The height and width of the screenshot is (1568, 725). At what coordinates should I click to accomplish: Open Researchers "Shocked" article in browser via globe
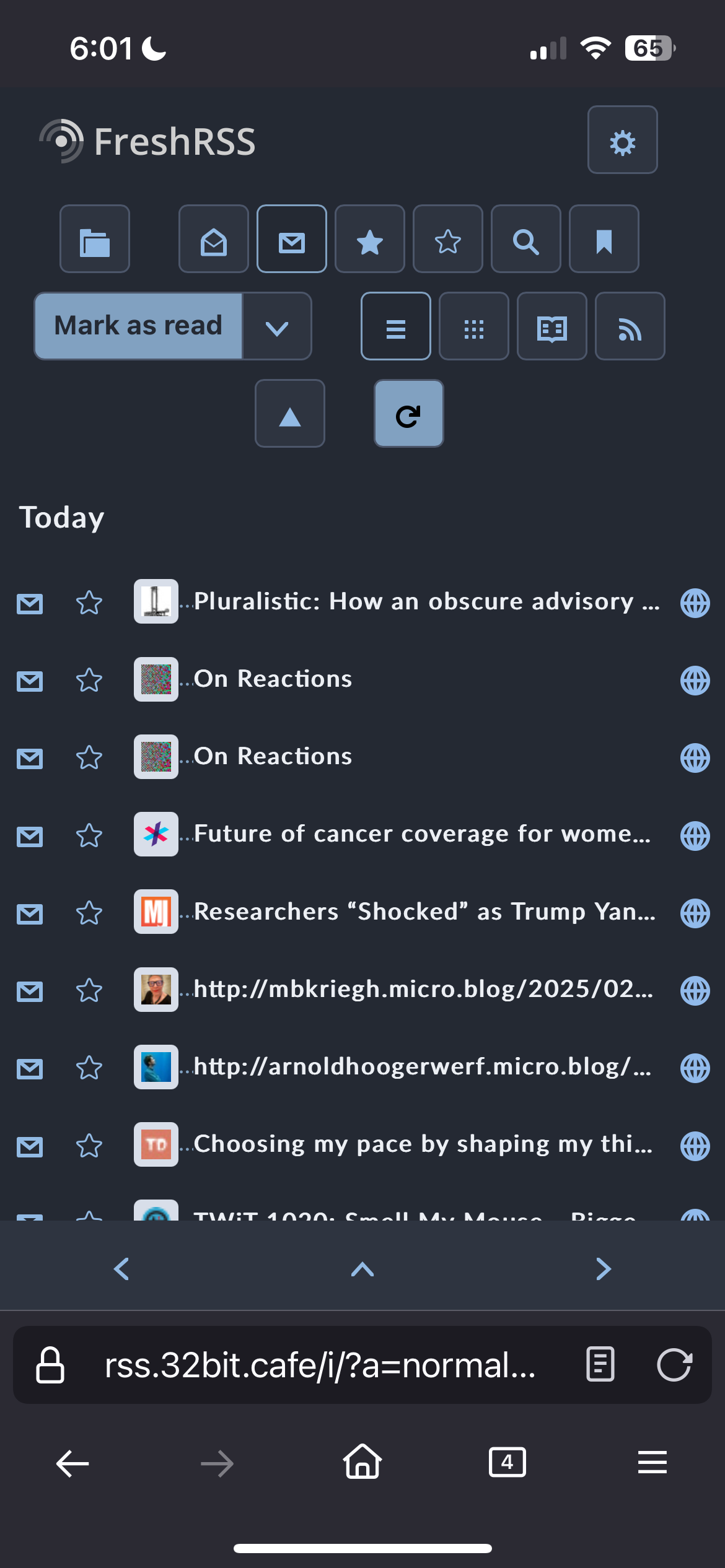[x=695, y=913]
